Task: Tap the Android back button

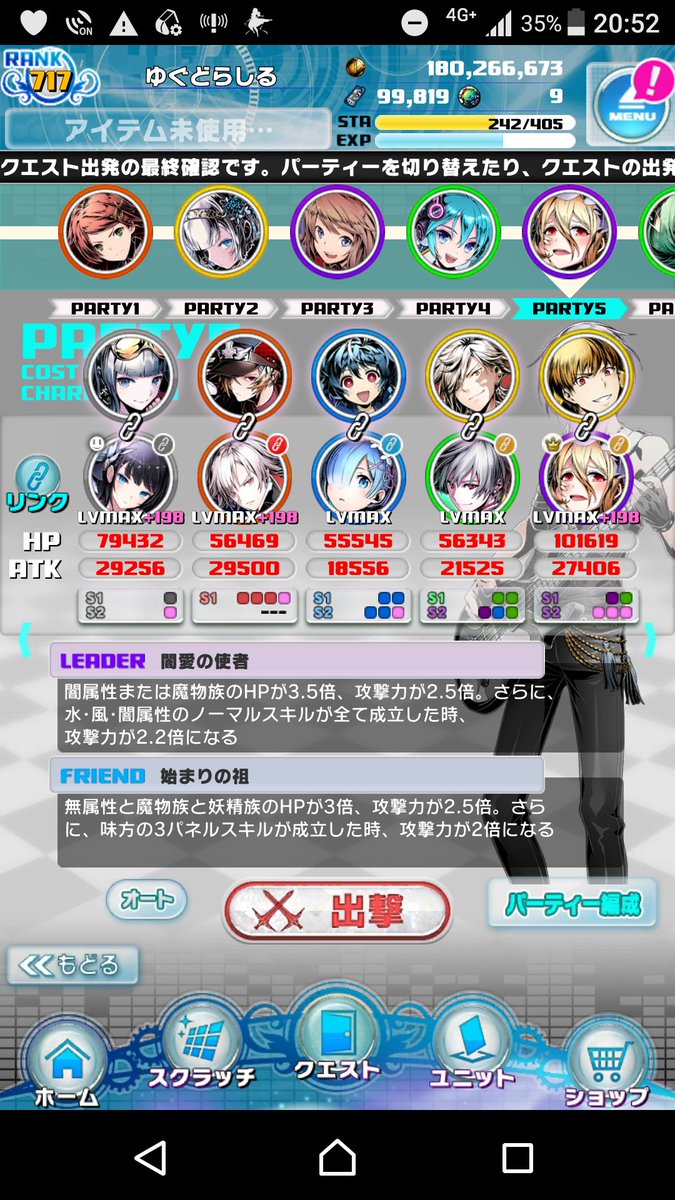Action: tap(150, 1158)
